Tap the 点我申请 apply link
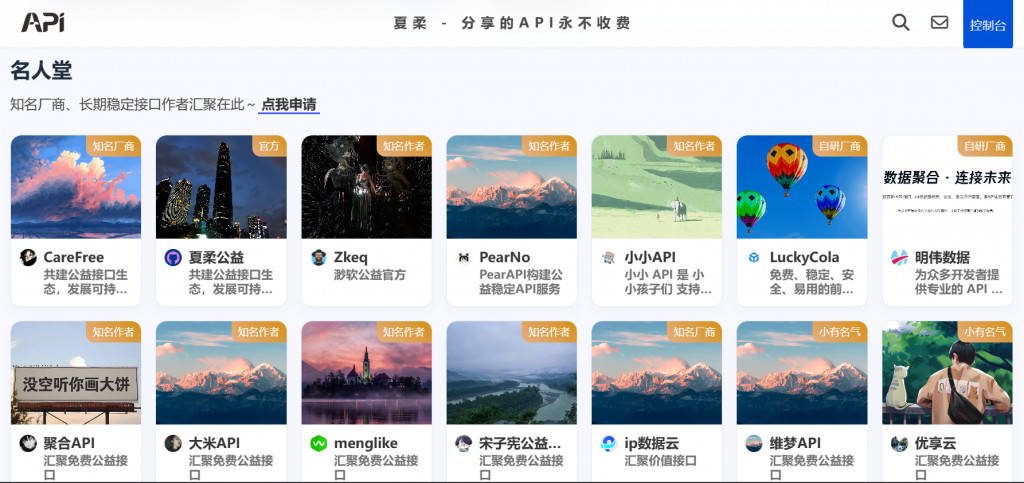The height and width of the screenshot is (483, 1024). 289,104
